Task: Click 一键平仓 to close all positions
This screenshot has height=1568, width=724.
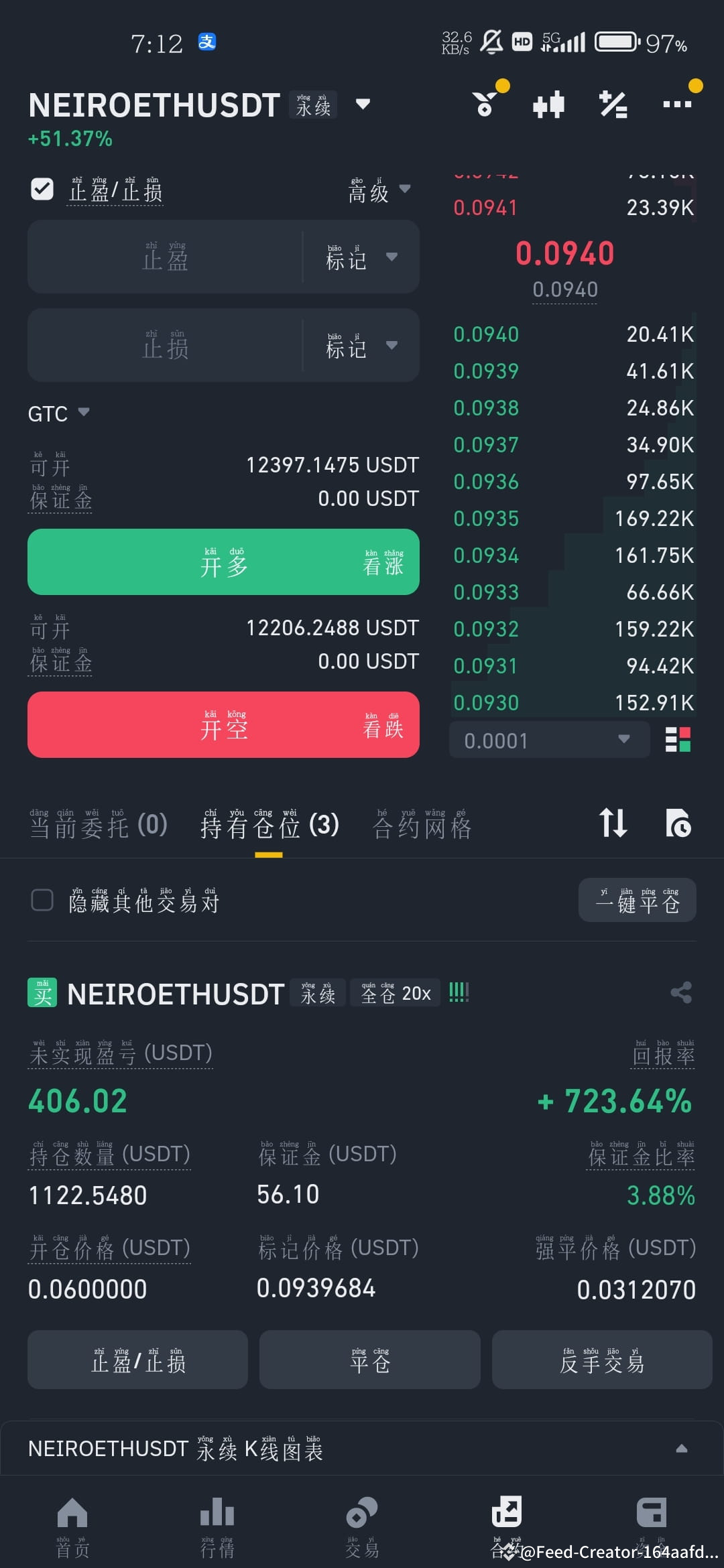Action: coord(636,900)
